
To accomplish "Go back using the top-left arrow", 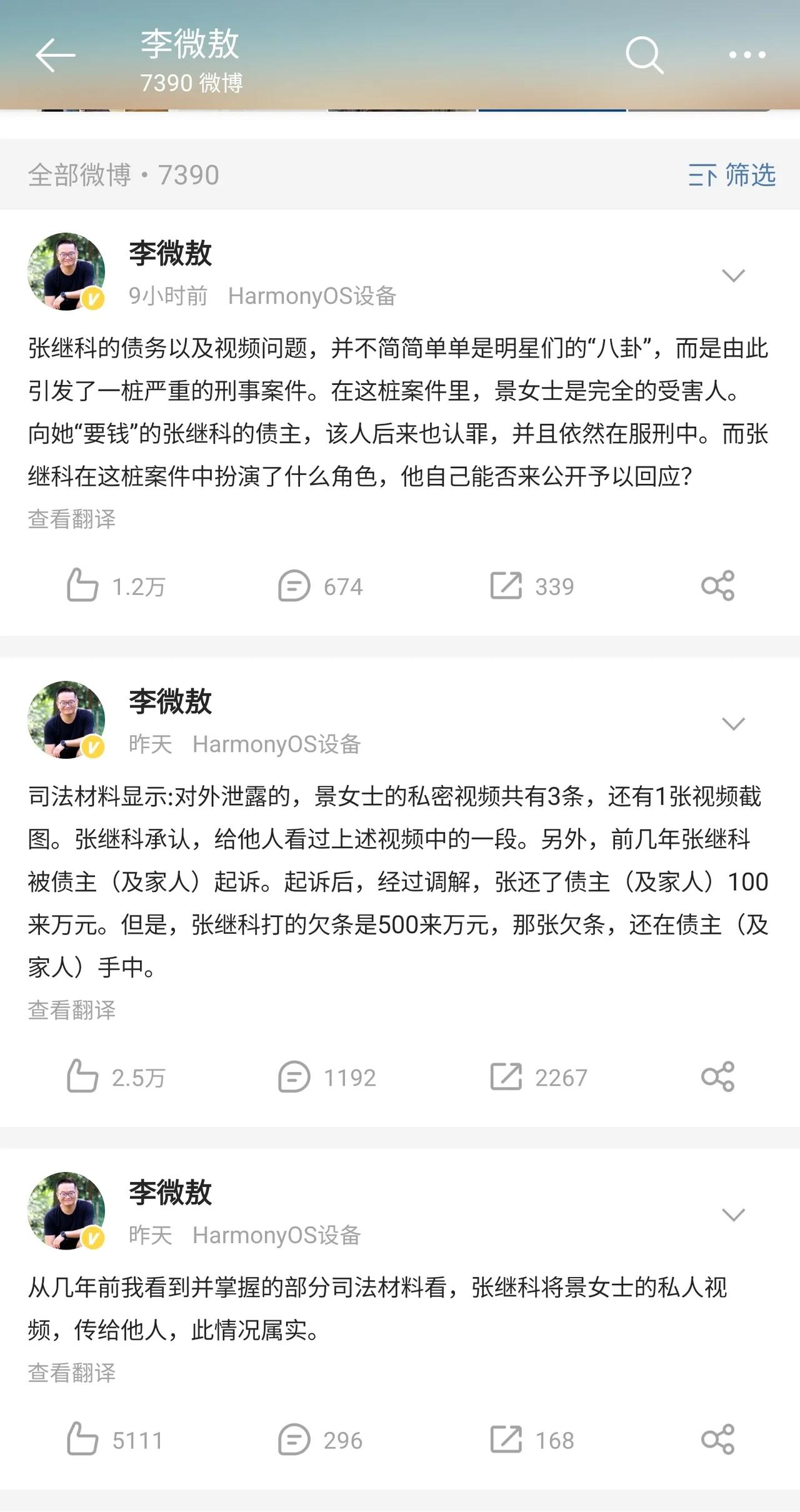I will point(55,55).
